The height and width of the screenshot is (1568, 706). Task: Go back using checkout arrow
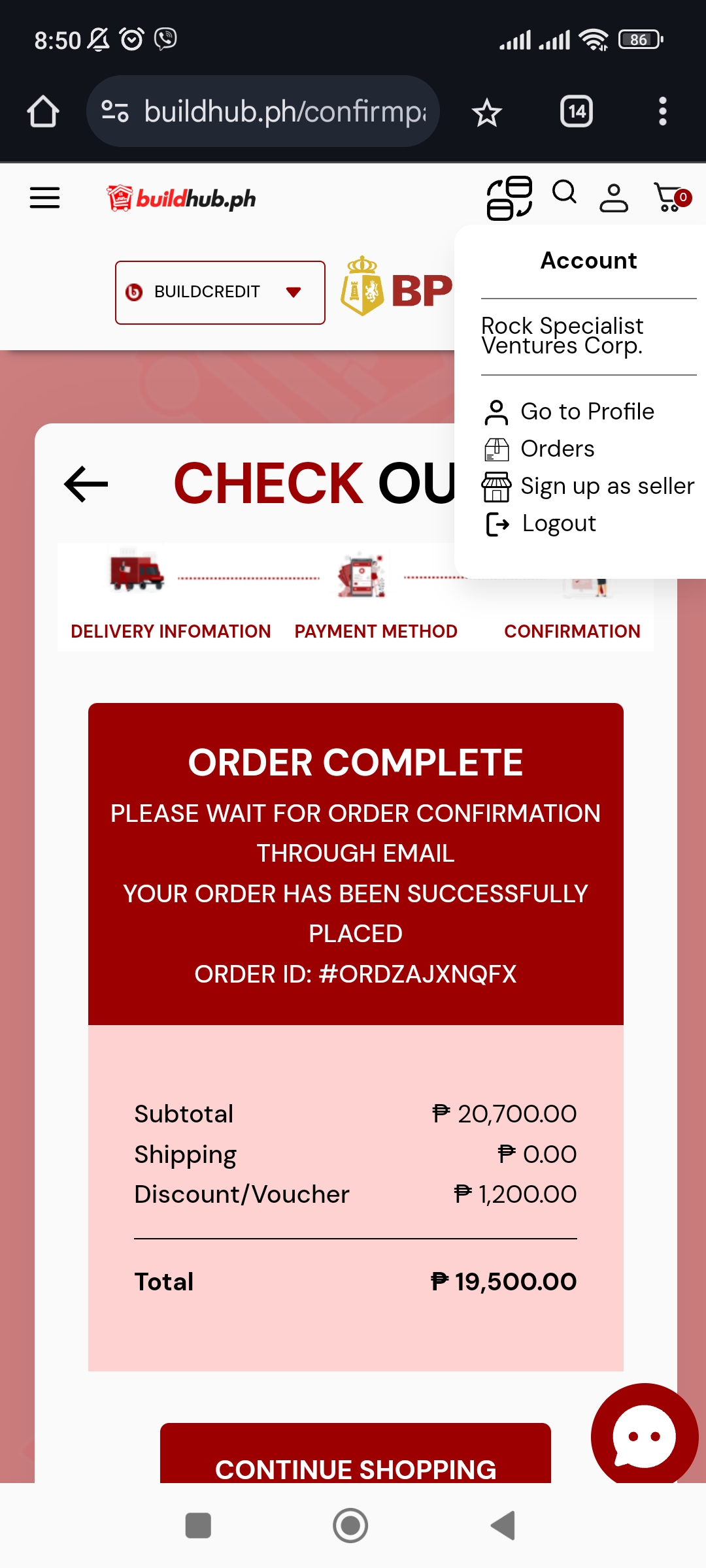(x=86, y=484)
